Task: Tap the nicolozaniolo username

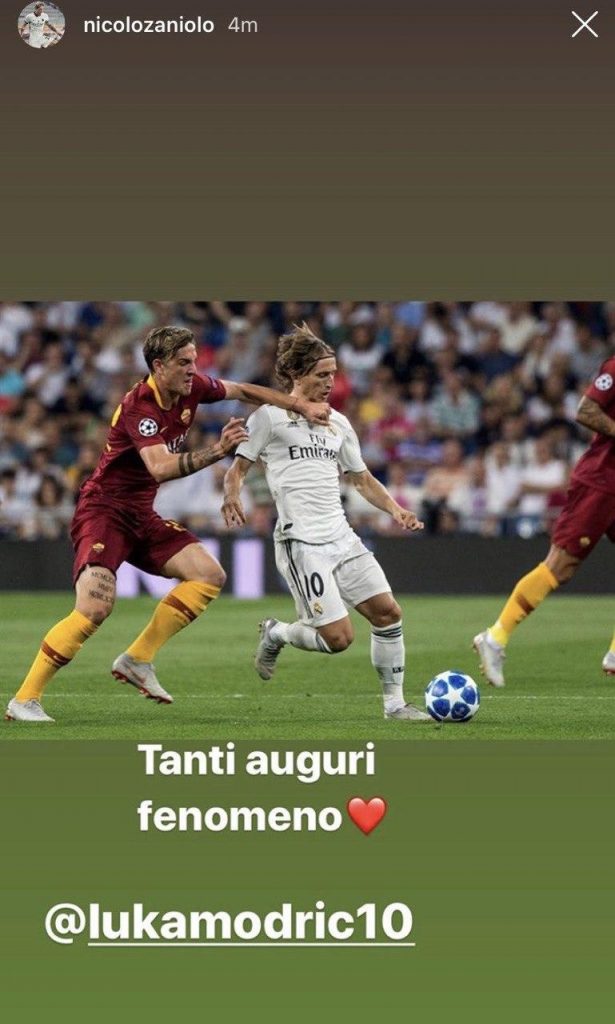Action: 149,25
